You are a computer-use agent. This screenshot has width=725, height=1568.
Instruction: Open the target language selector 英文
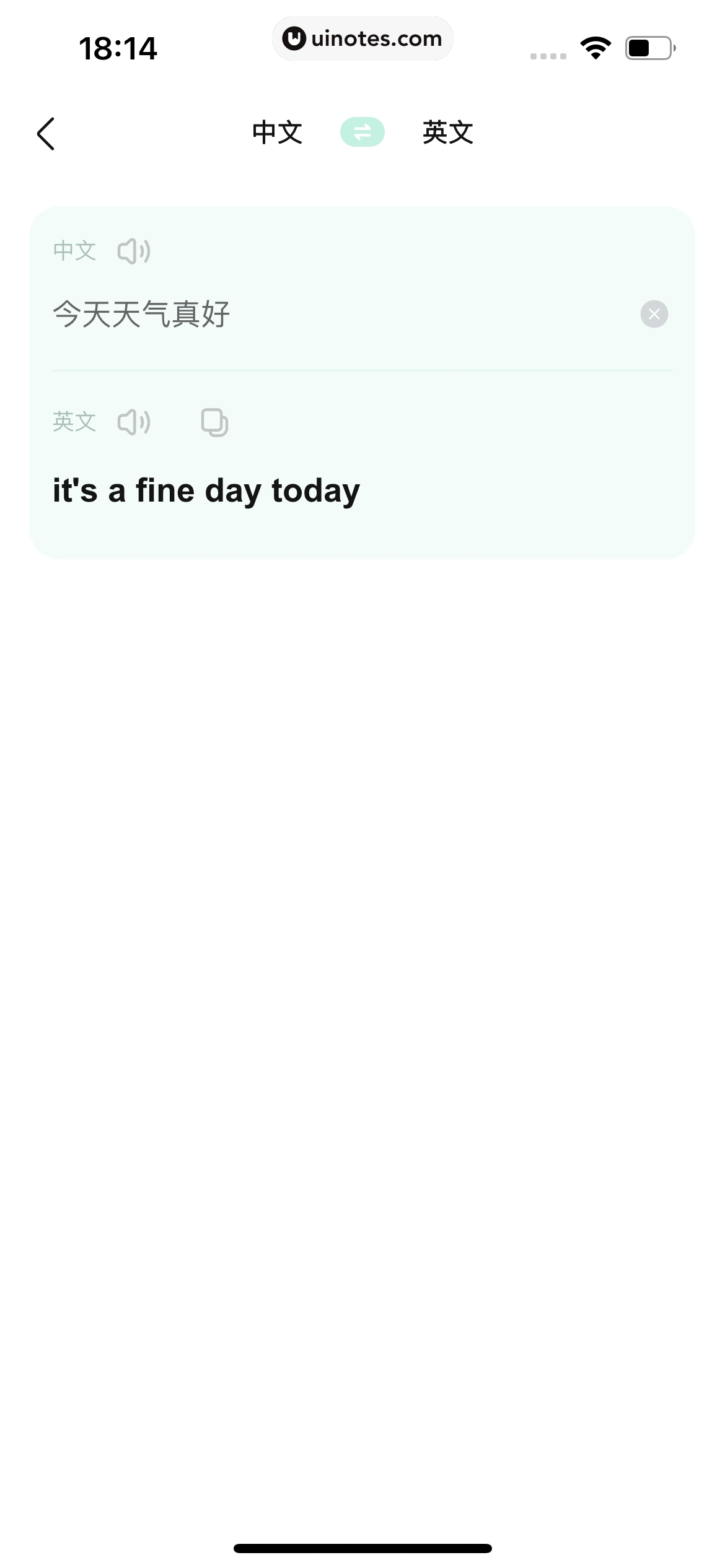tap(447, 133)
